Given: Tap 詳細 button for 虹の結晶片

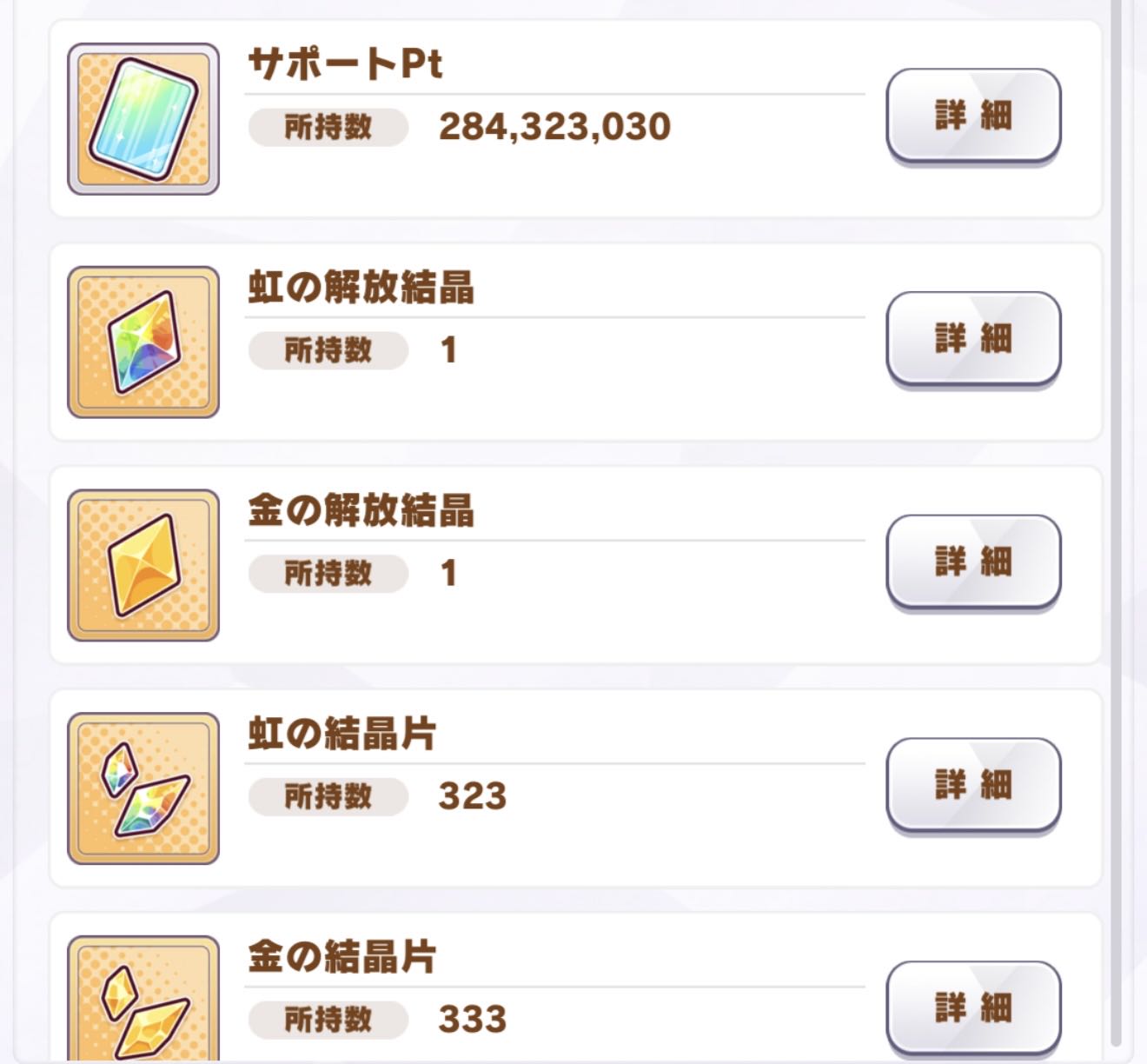Looking at the screenshot, I should pos(973,785).
